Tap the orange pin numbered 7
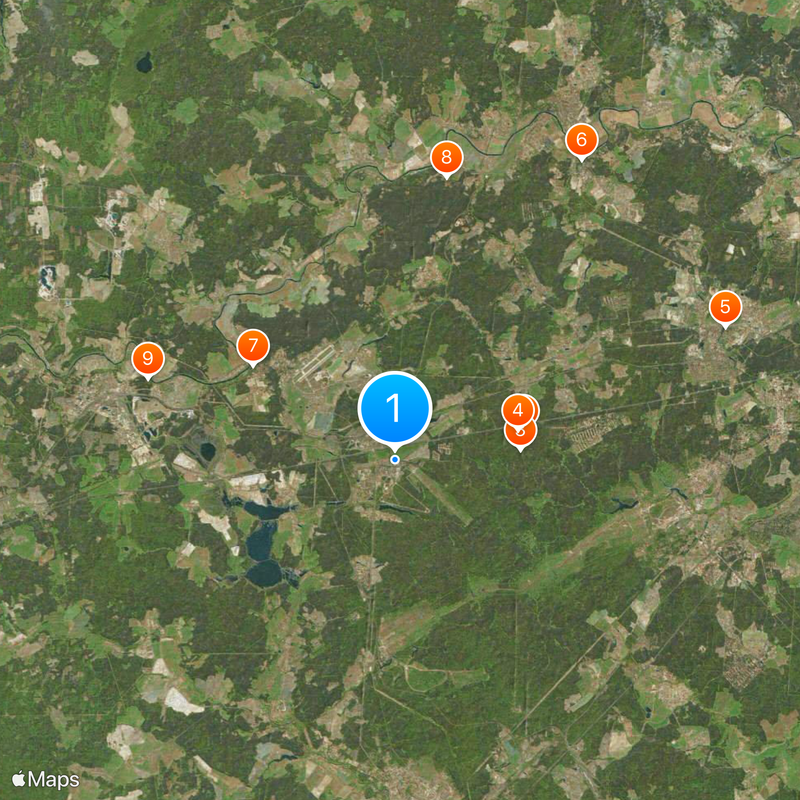This screenshot has height=800, width=800. point(253,346)
